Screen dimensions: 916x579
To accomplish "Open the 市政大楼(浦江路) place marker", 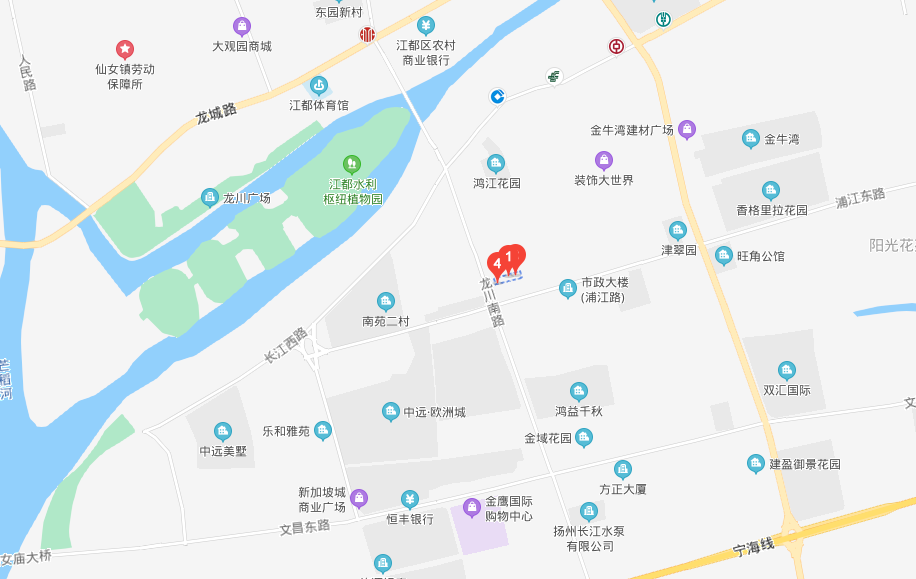I will pyautogui.click(x=567, y=289).
